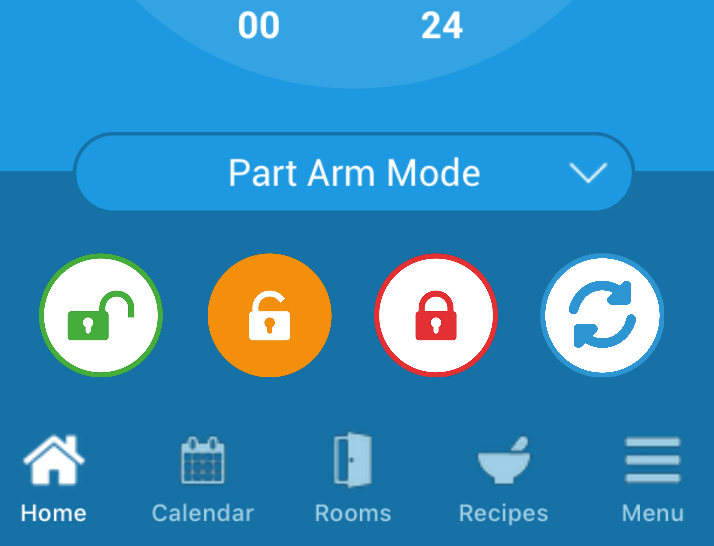Open the Rooms tab
The image size is (714, 546).
[x=353, y=481]
